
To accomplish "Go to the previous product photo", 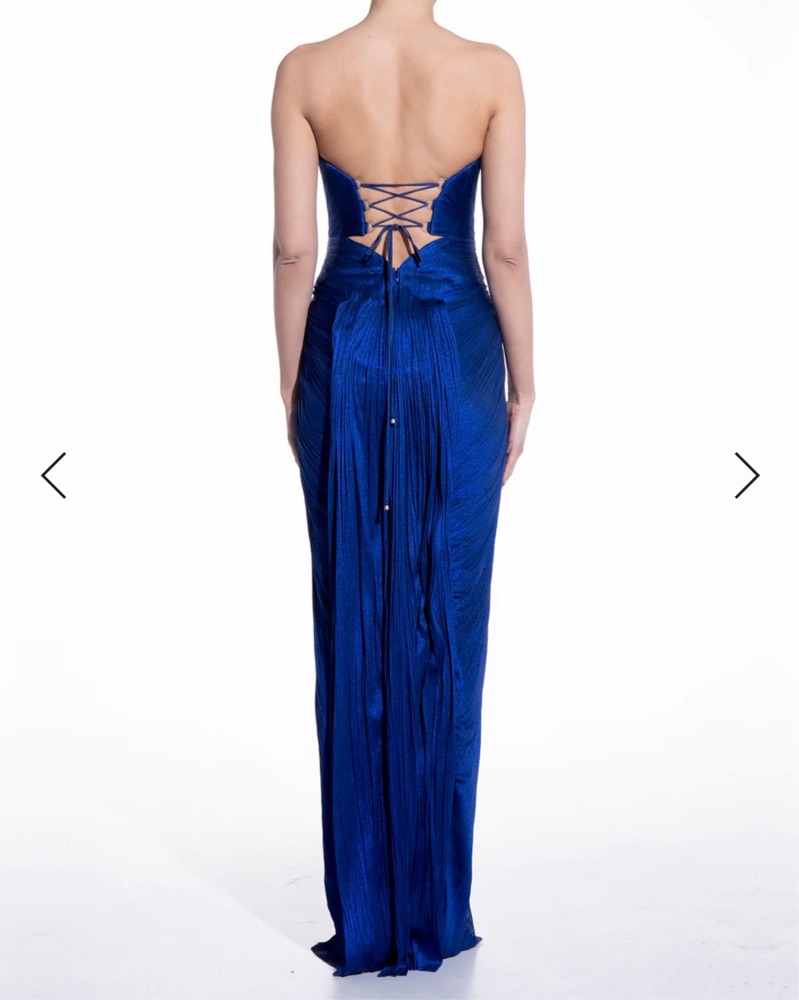I will coord(53,475).
